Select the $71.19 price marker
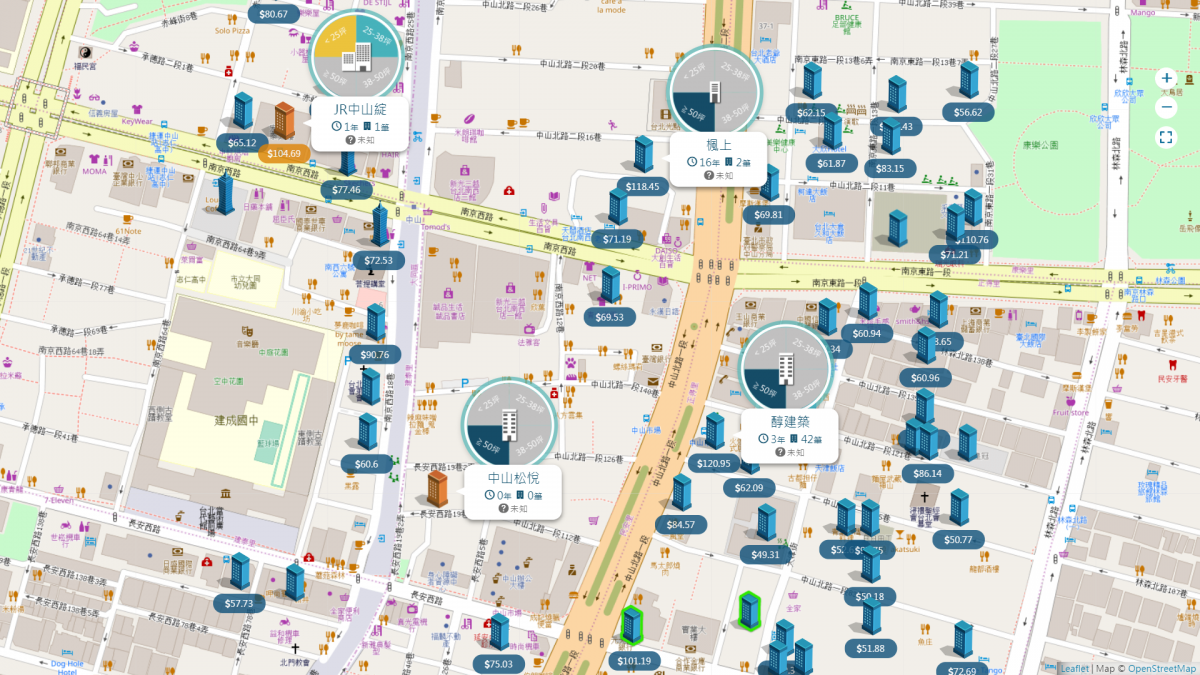Screen dimensions: 1200x675 tap(617, 238)
